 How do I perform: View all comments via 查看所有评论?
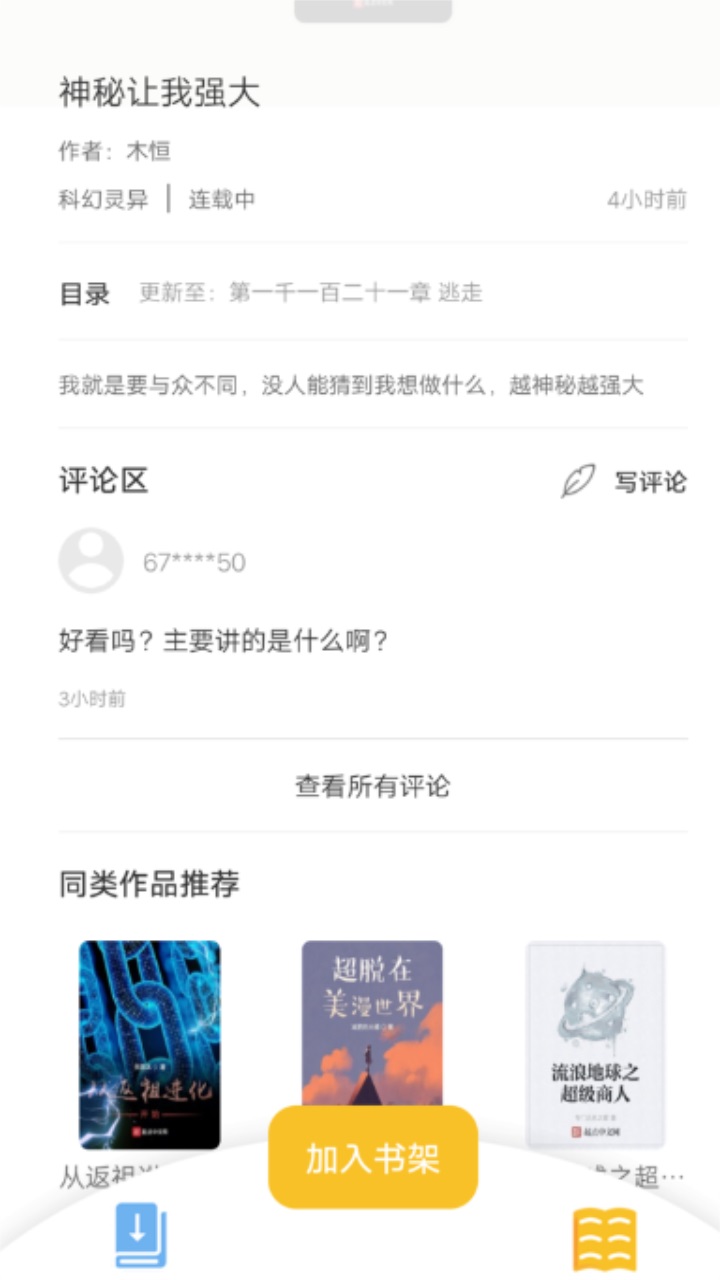pos(374,787)
